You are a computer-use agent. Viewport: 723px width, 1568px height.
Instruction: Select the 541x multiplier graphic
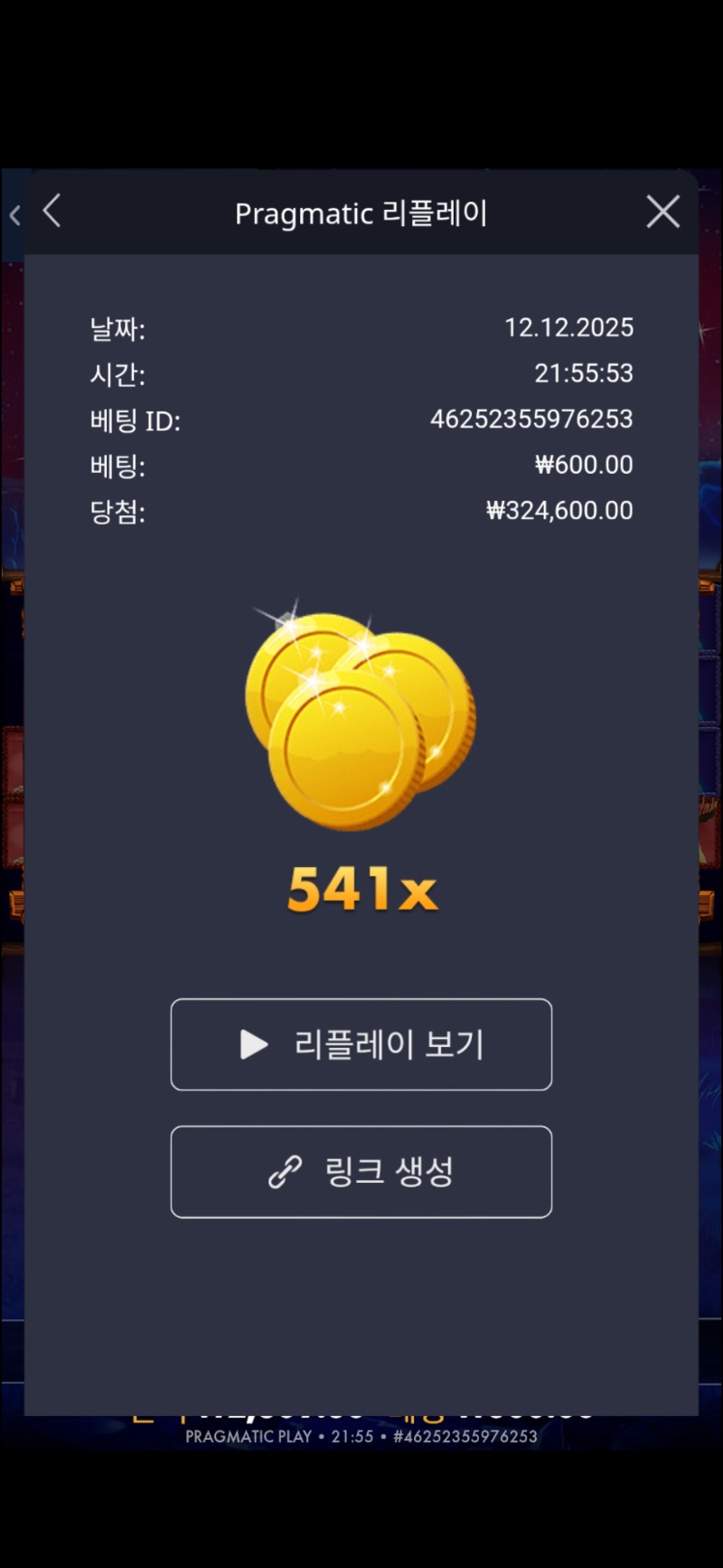coord(361,891)
